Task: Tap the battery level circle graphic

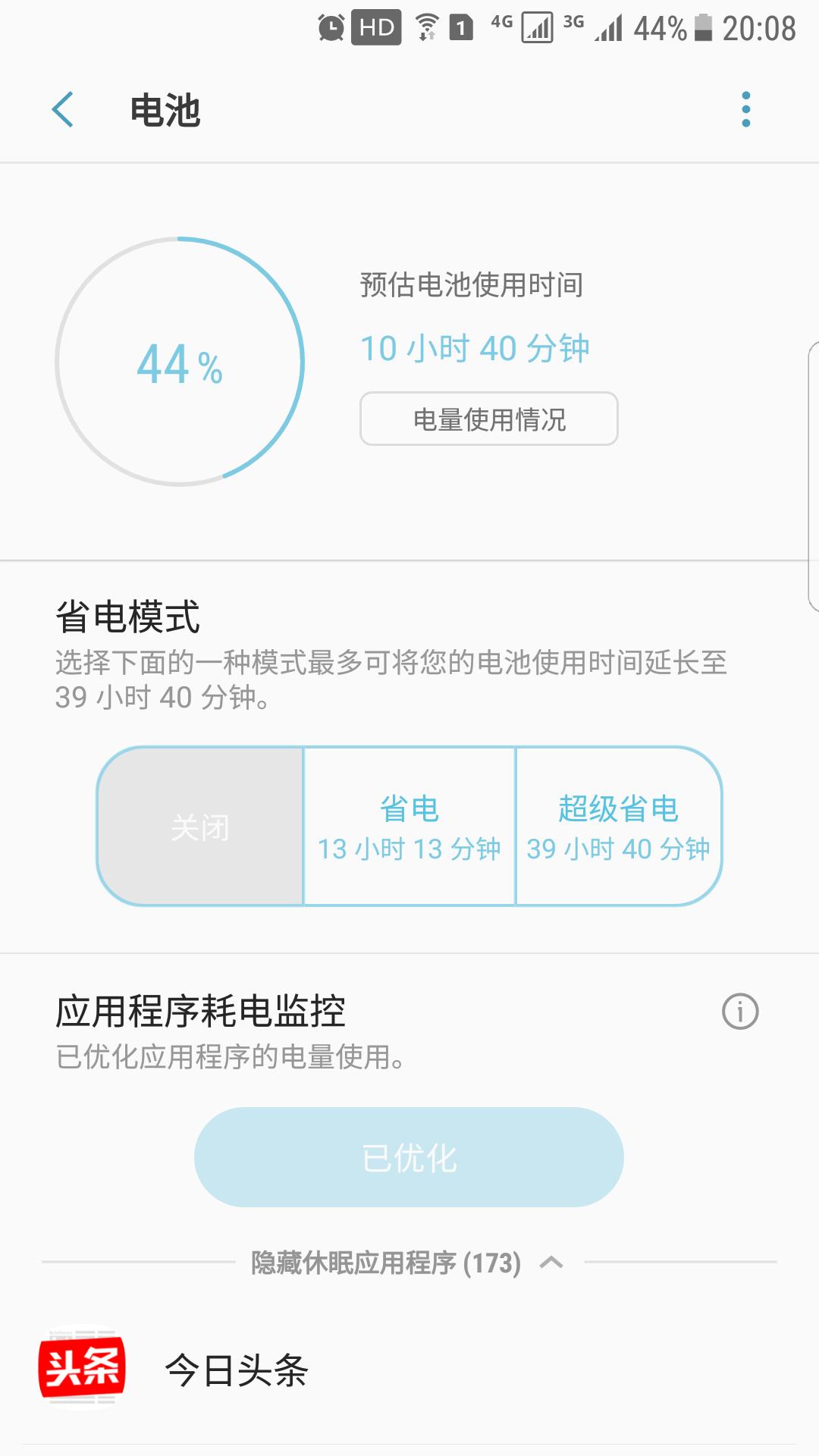Action: [179, 364]
